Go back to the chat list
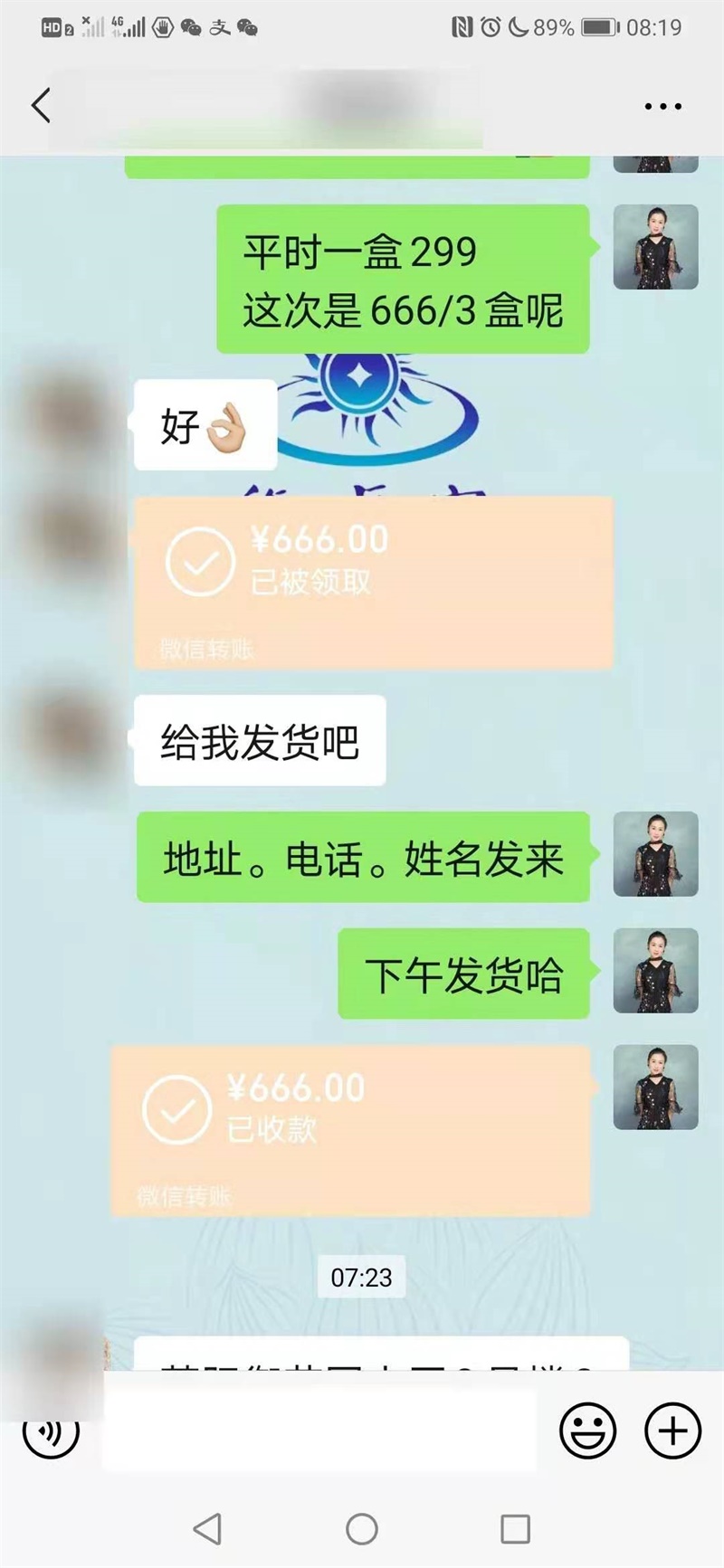Screen dimensions: 724x1568 (x=41, y=106)
